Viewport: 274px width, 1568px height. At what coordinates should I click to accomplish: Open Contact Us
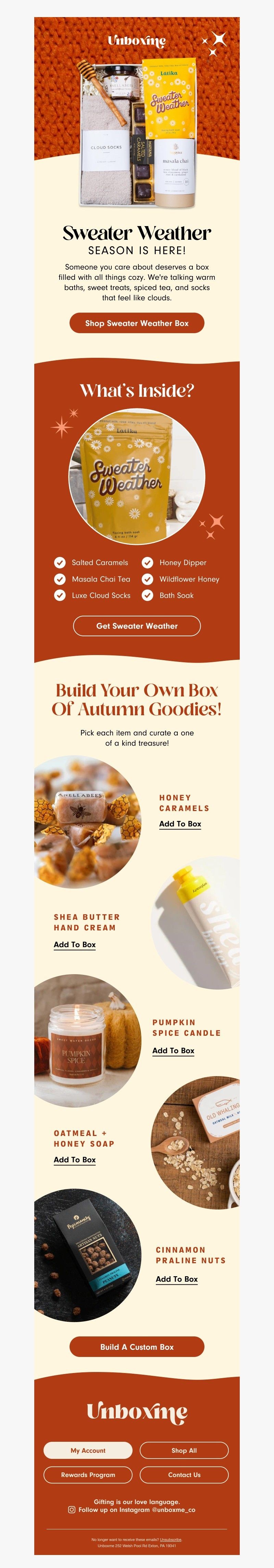pos(184,1475)
